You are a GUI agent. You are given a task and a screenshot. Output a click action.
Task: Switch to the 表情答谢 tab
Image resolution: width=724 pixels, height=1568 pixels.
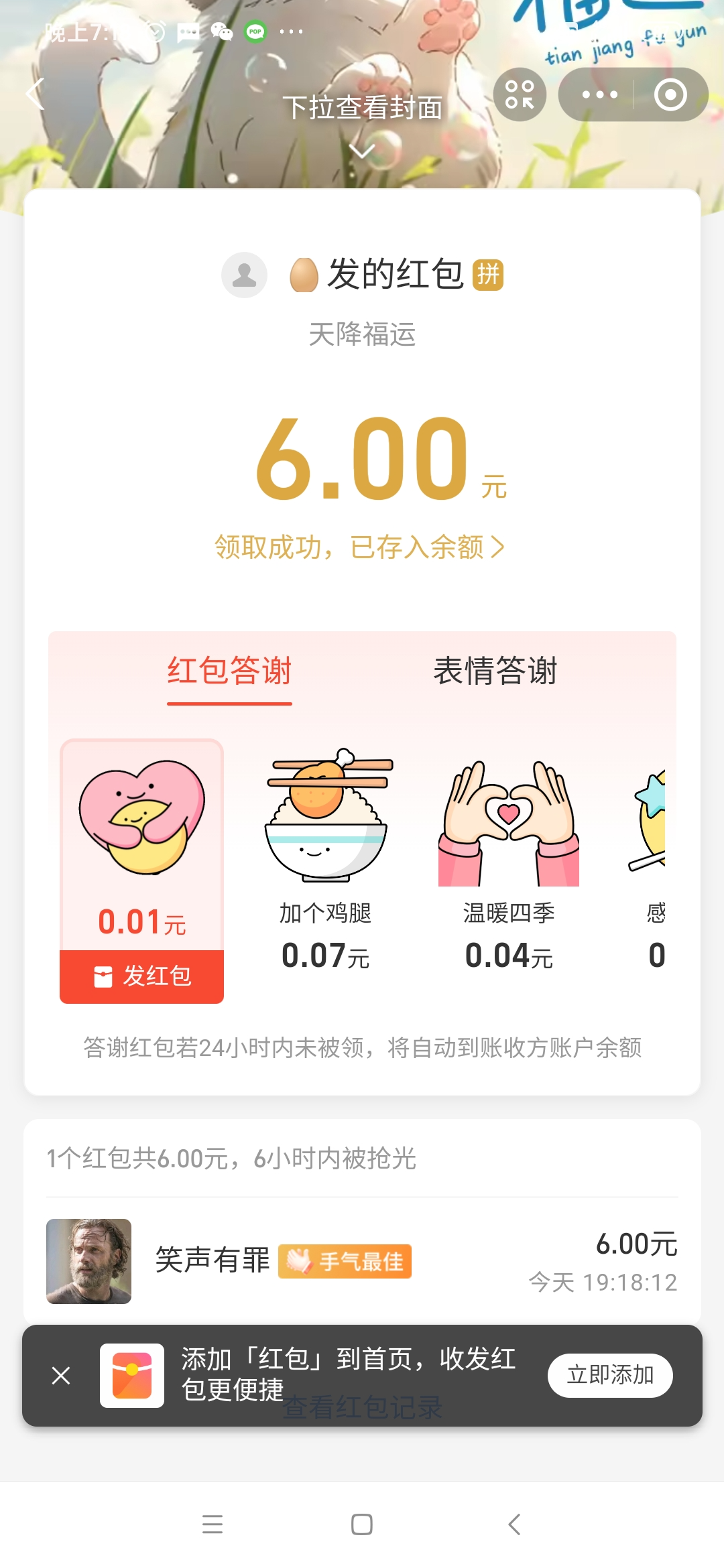[x=495, y=671]
